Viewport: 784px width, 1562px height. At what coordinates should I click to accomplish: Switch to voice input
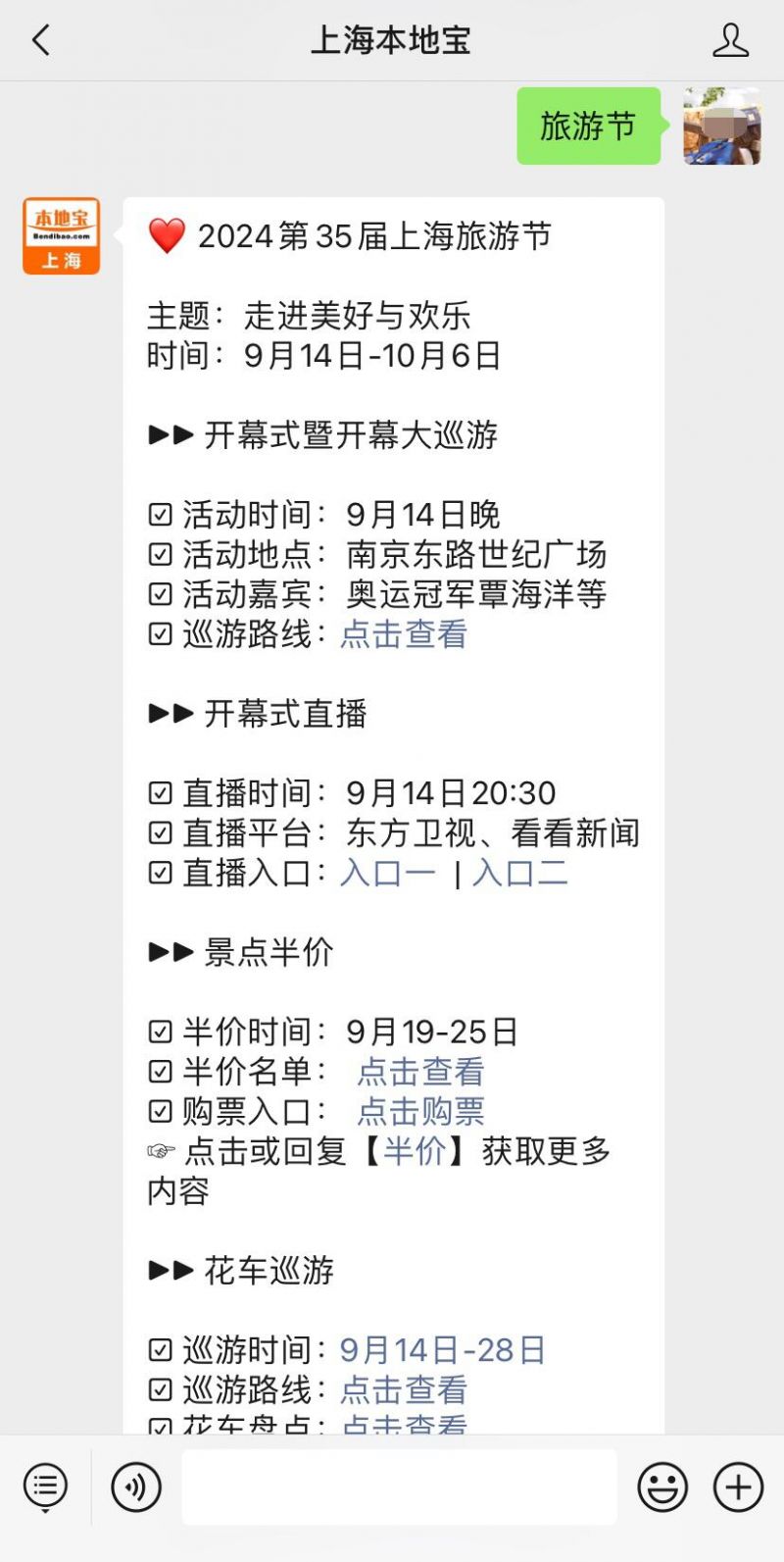[136, 1487]
